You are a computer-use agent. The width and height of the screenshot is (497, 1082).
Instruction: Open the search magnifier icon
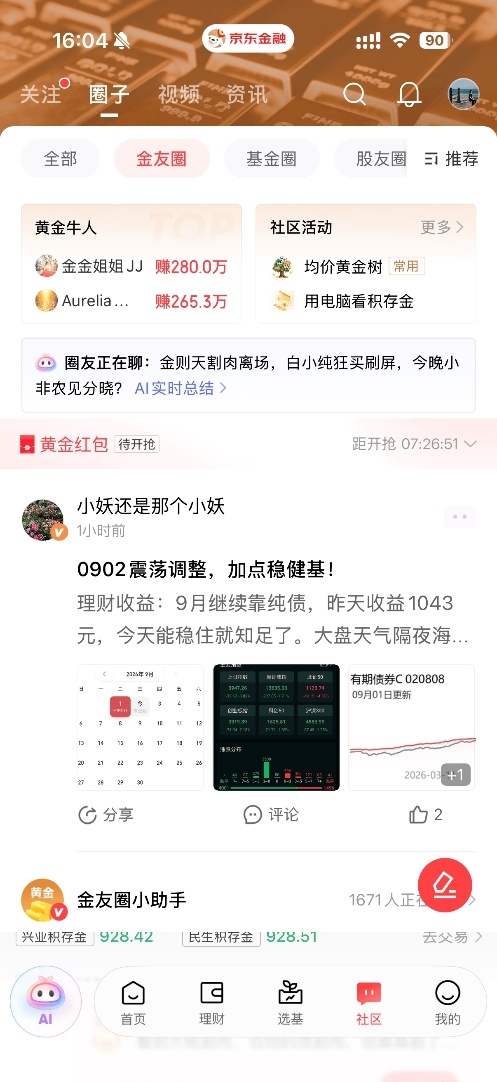coord(354,94)
